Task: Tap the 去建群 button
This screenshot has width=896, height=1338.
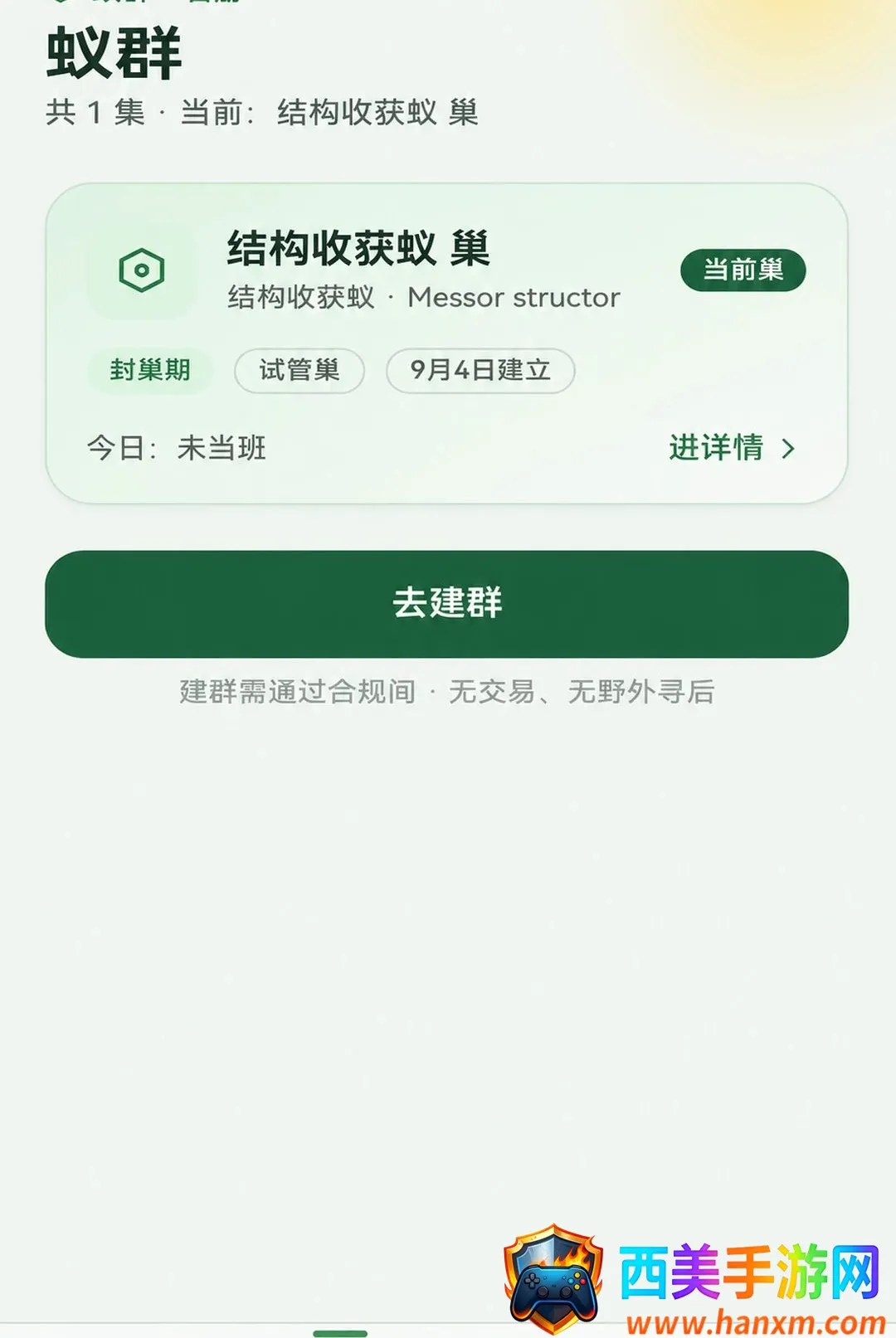Action: pos(446,604)
